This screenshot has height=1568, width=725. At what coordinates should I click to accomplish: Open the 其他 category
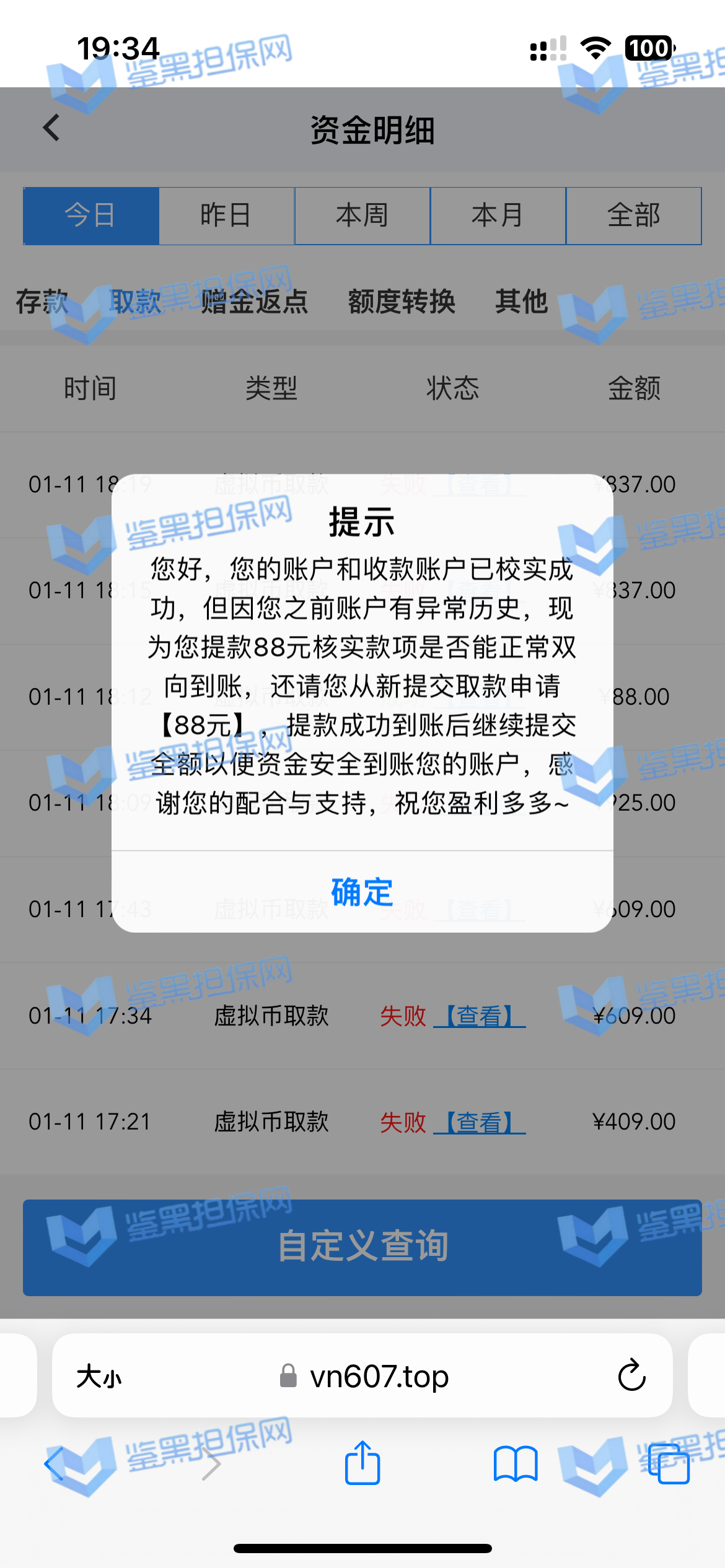coord(521,302)
